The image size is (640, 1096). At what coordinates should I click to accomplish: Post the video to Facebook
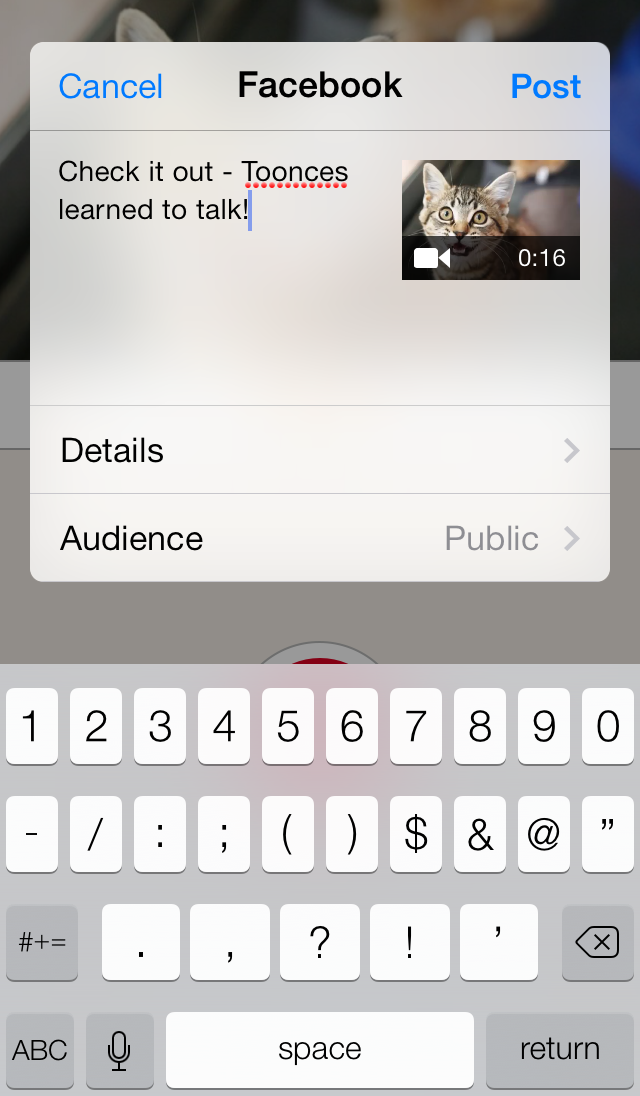tap(546, 87)
